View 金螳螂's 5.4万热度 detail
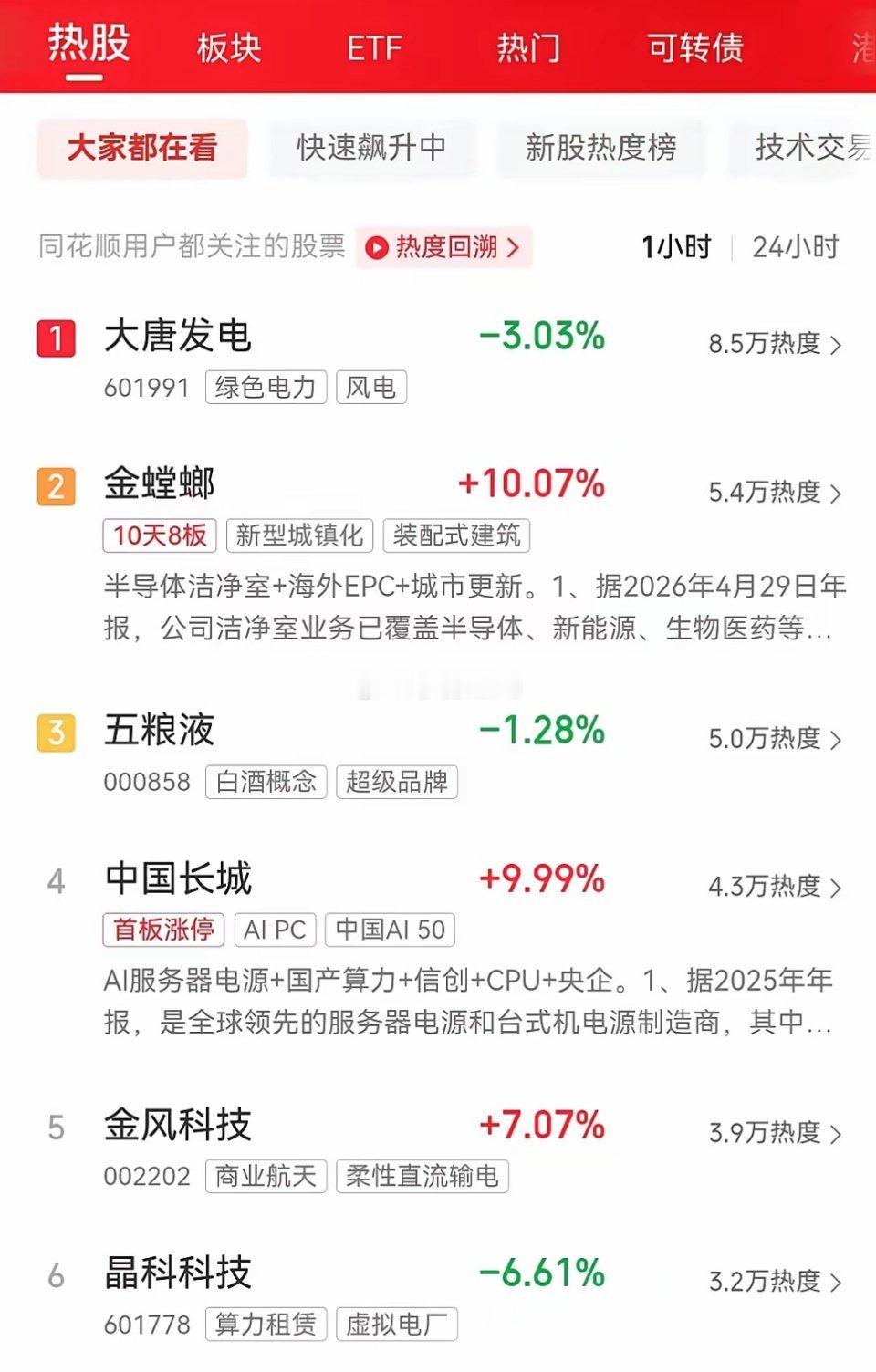The height and width of the screenshot is (1372, 876). [775, 493]
